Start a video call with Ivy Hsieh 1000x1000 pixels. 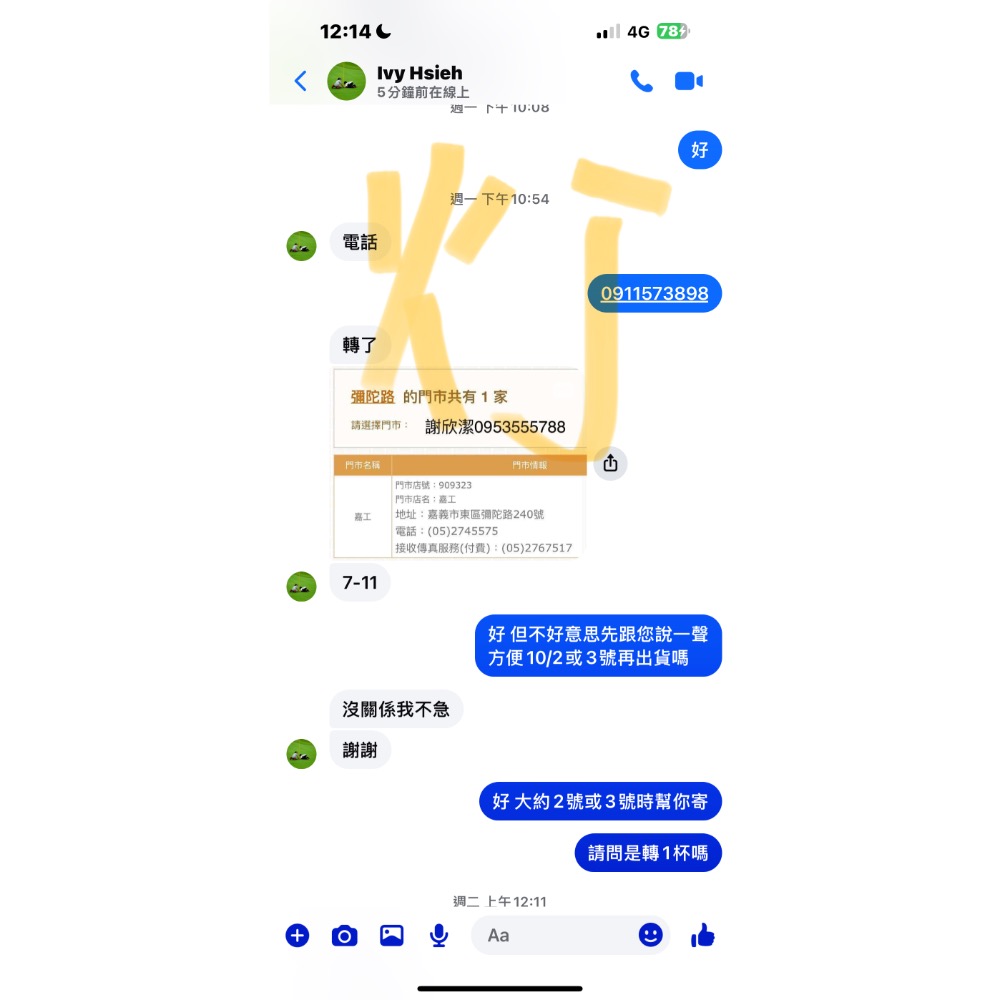[x=689, y=81]
